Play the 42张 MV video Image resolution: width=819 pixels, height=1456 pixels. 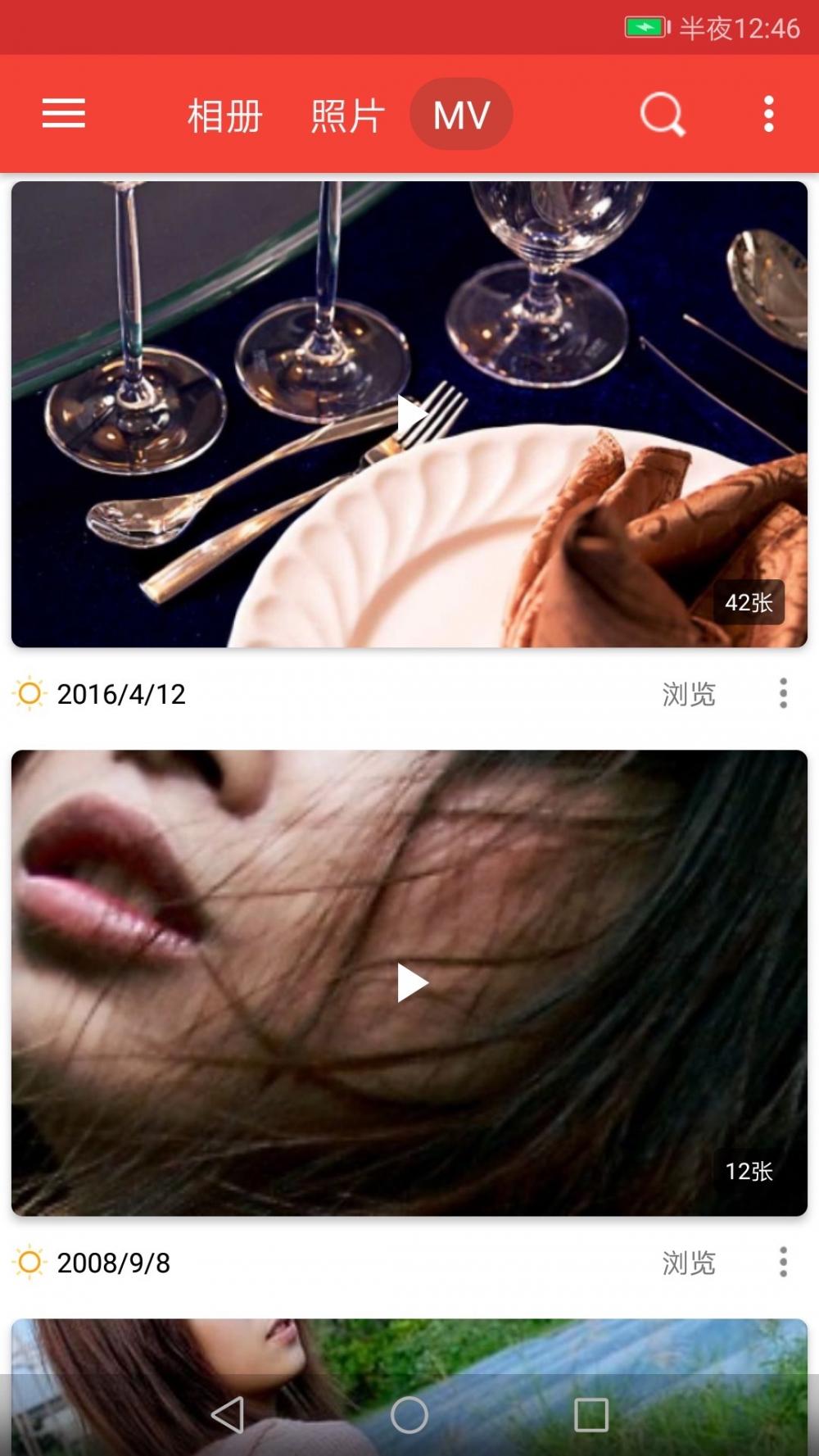pos(410,414)
